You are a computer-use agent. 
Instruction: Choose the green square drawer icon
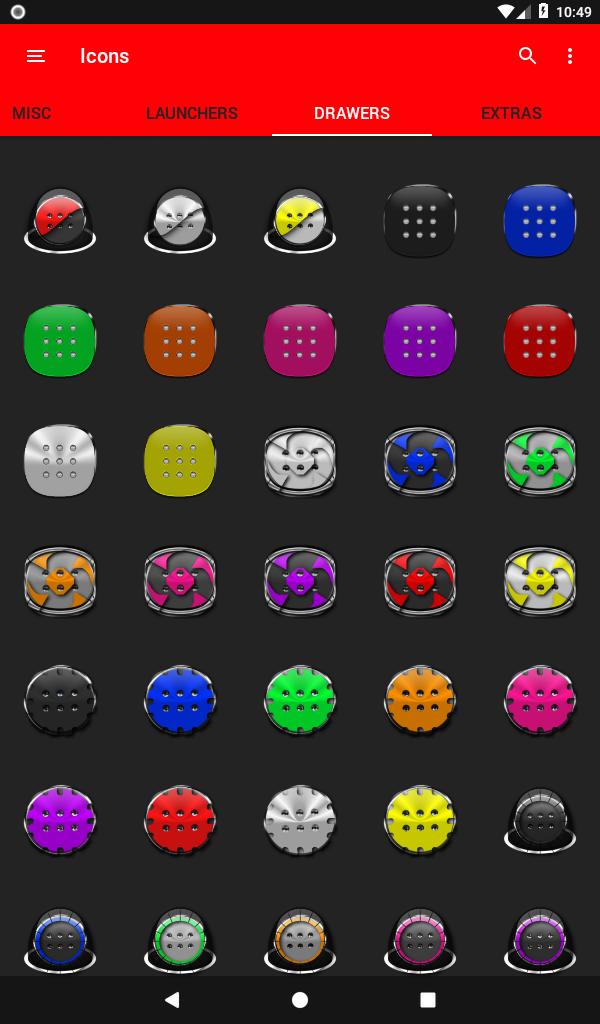click(60, 340)
